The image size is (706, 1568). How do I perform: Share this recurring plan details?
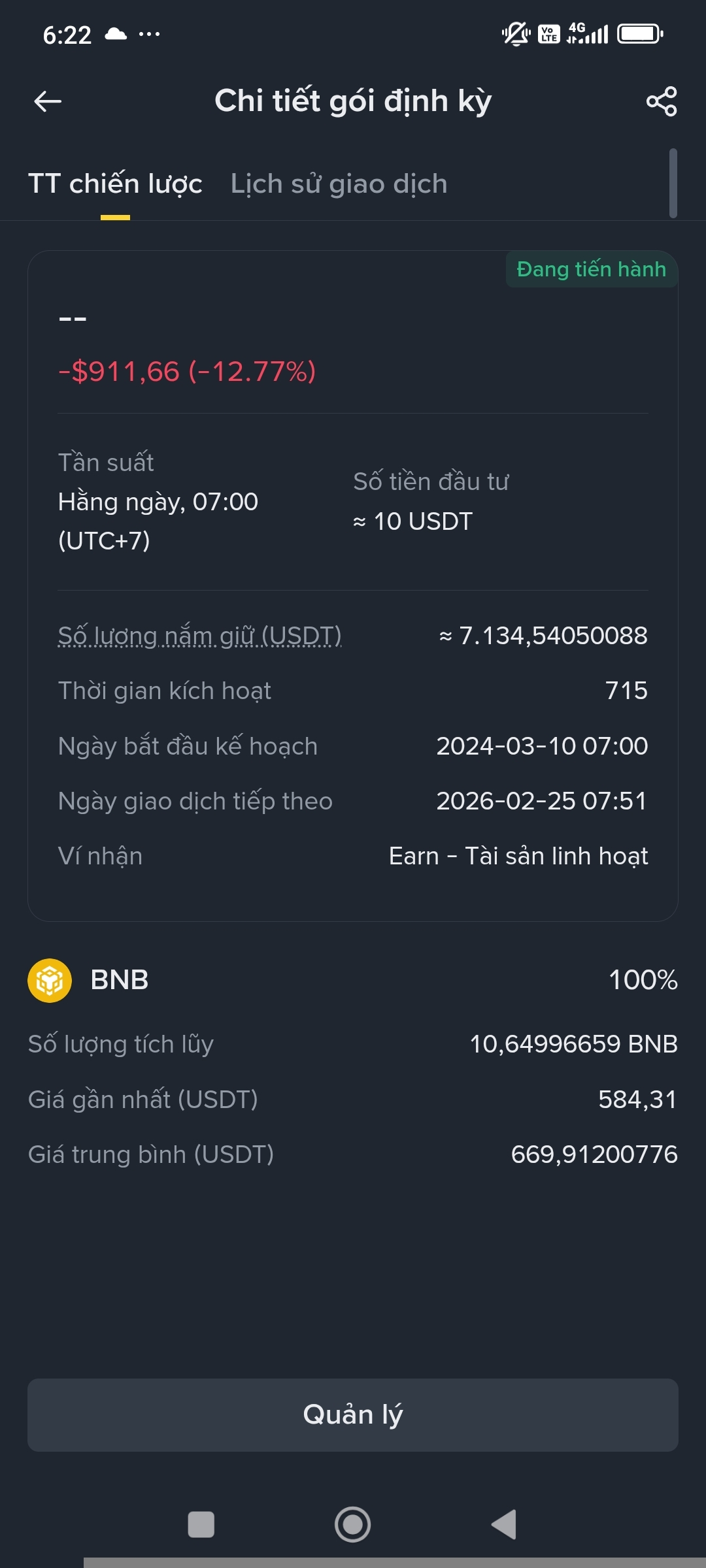pyautogui.click(x=662, y=101)
